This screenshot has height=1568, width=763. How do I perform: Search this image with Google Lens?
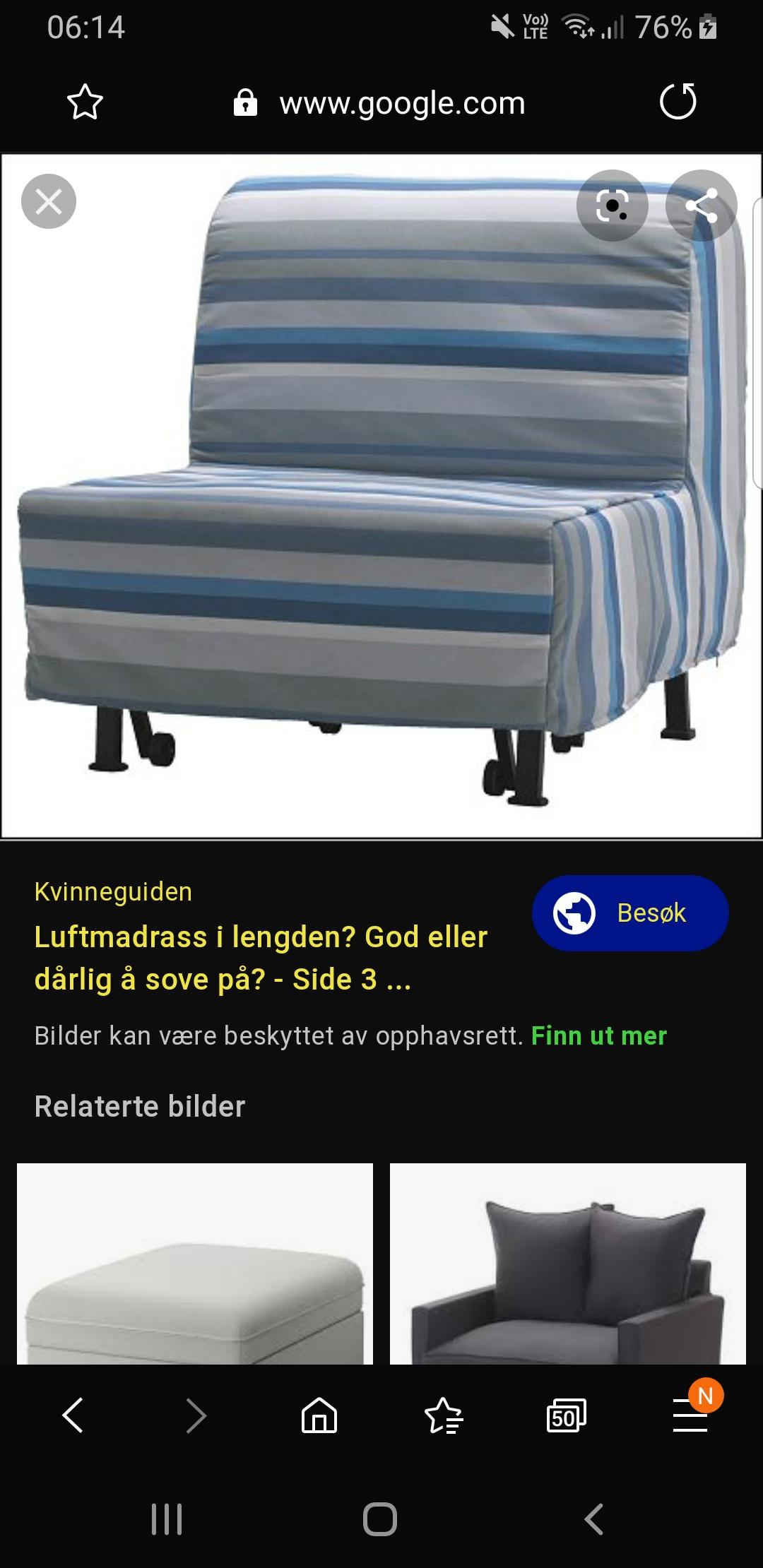pos(612,206)
